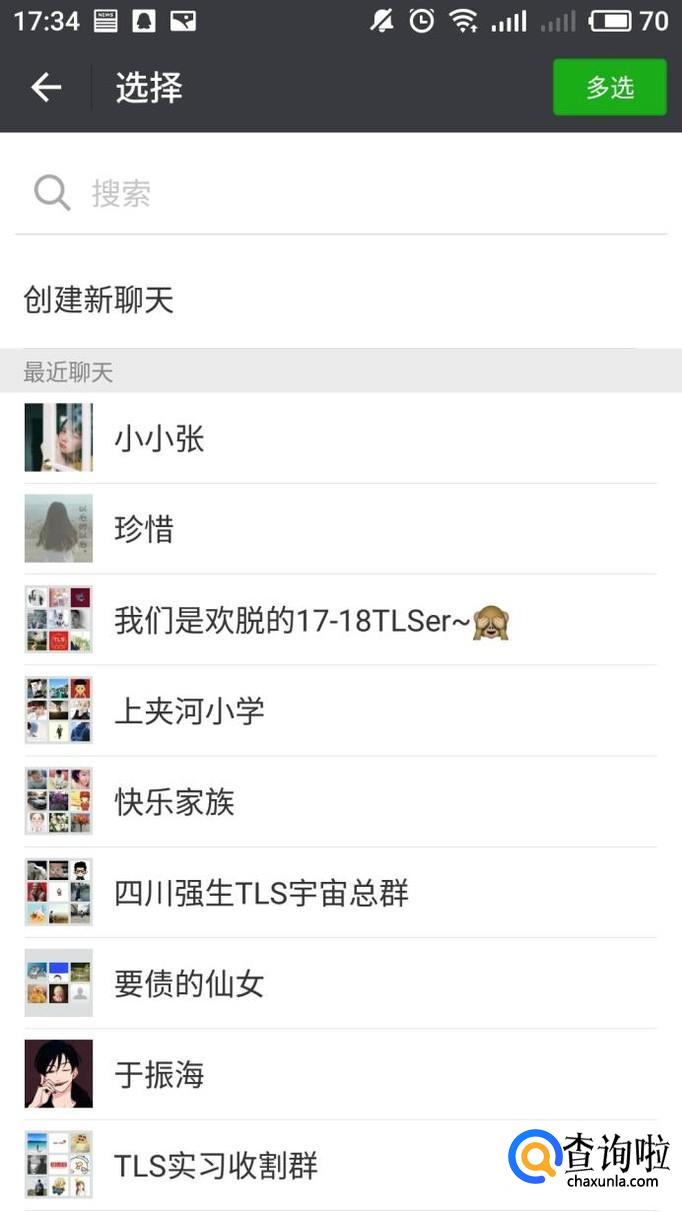Select the contact 于振海
Screen dimensions: 682x1212
[160, 1075]
